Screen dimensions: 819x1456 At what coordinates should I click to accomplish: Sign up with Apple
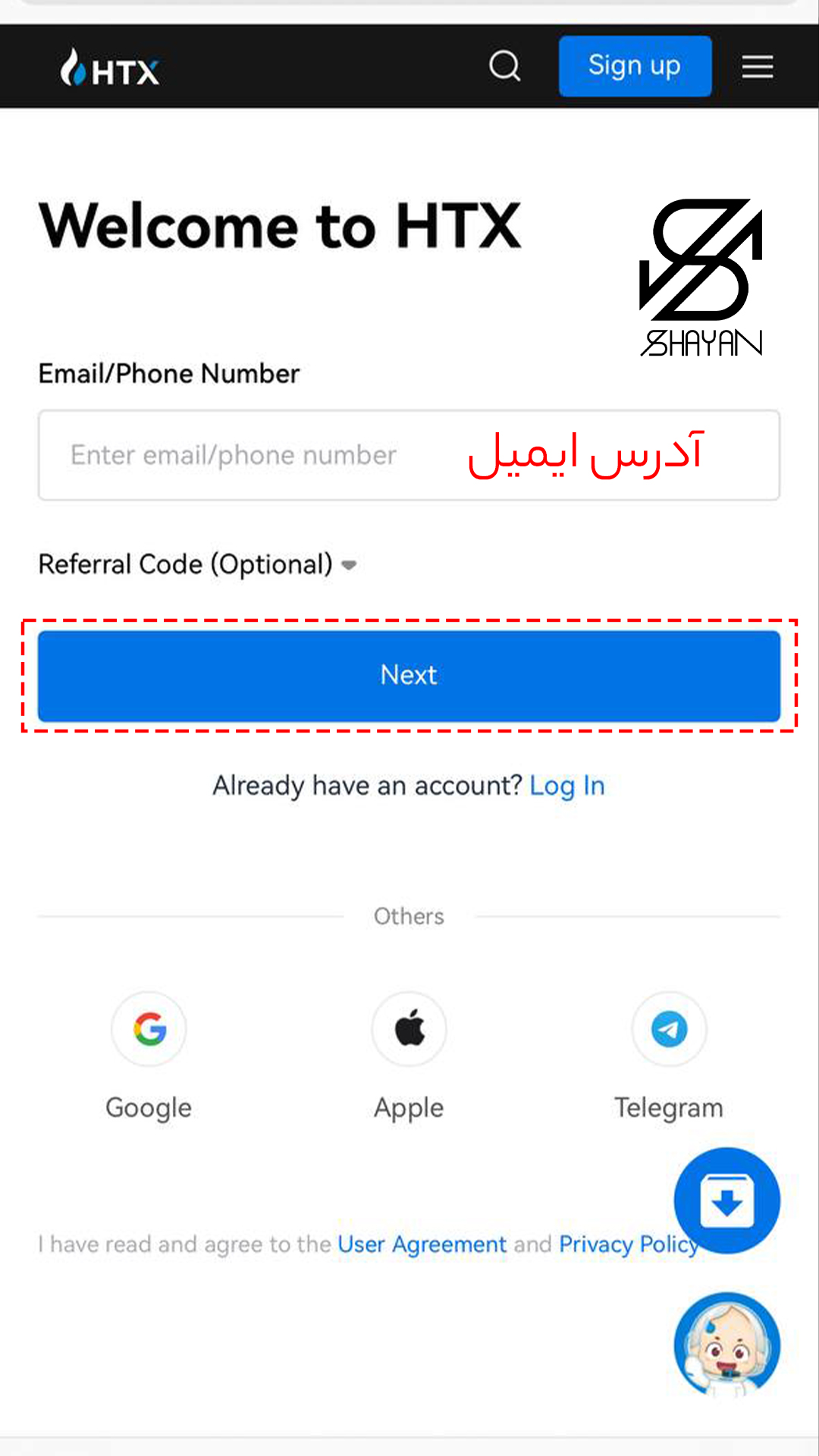click(x=409, y=1030)
